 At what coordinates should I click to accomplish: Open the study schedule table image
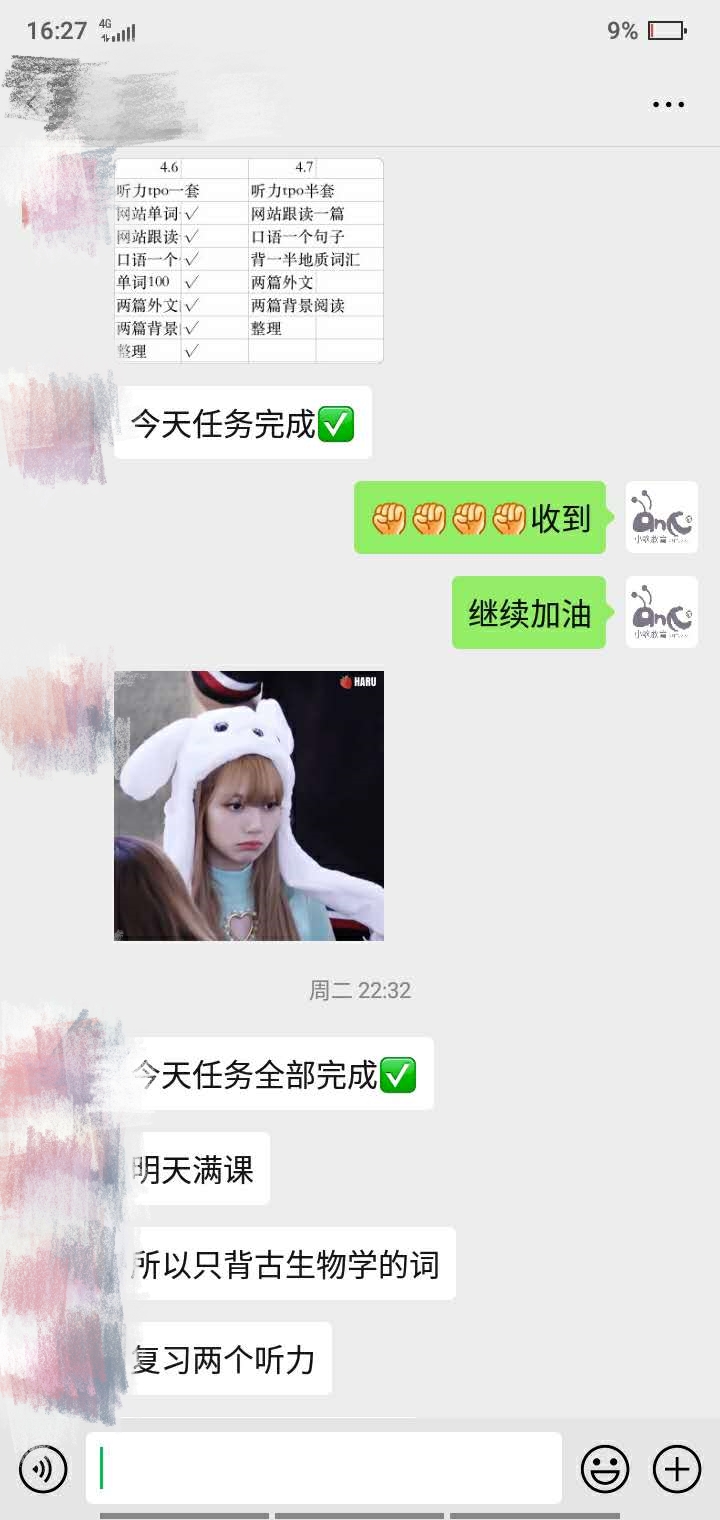pyautogui.click(x=249, y=260)
